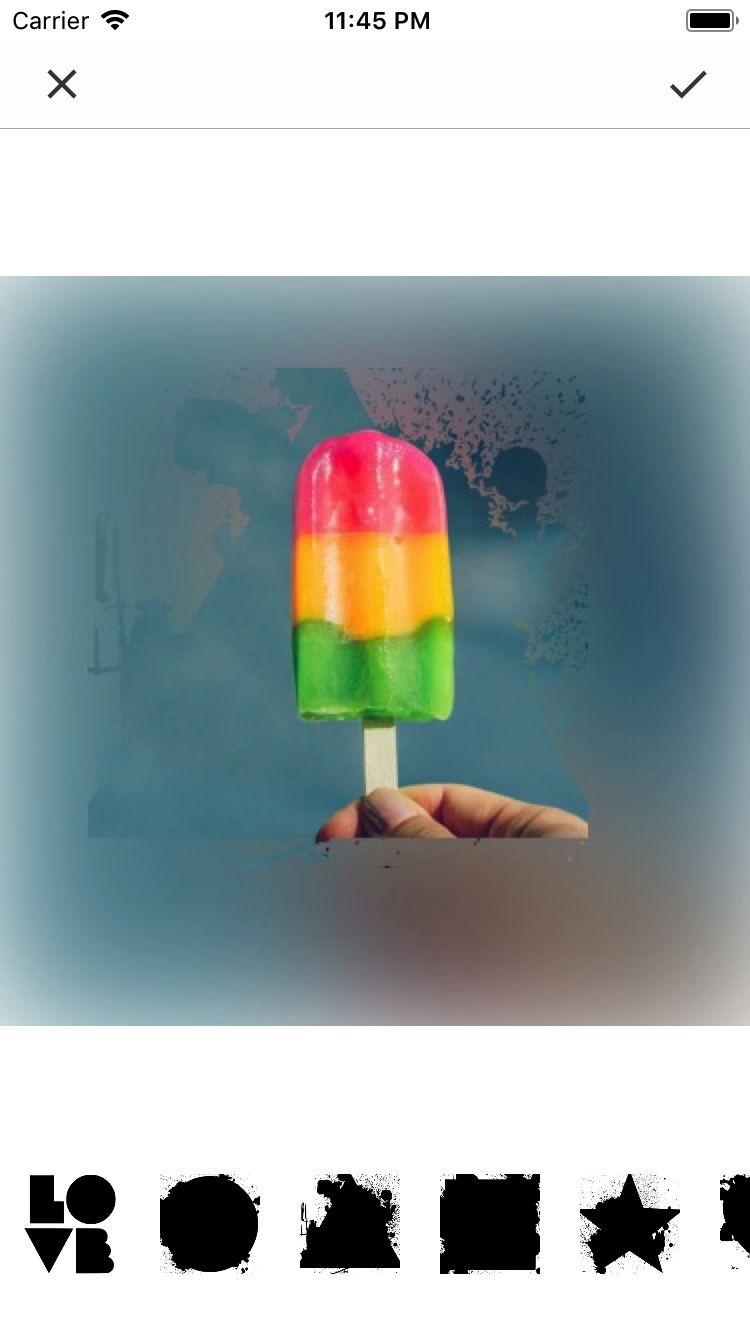The width and height of the screenshot is (750, 1334).
Task: Apply the grunge circle mask
Action: (x=210, y=1223)
